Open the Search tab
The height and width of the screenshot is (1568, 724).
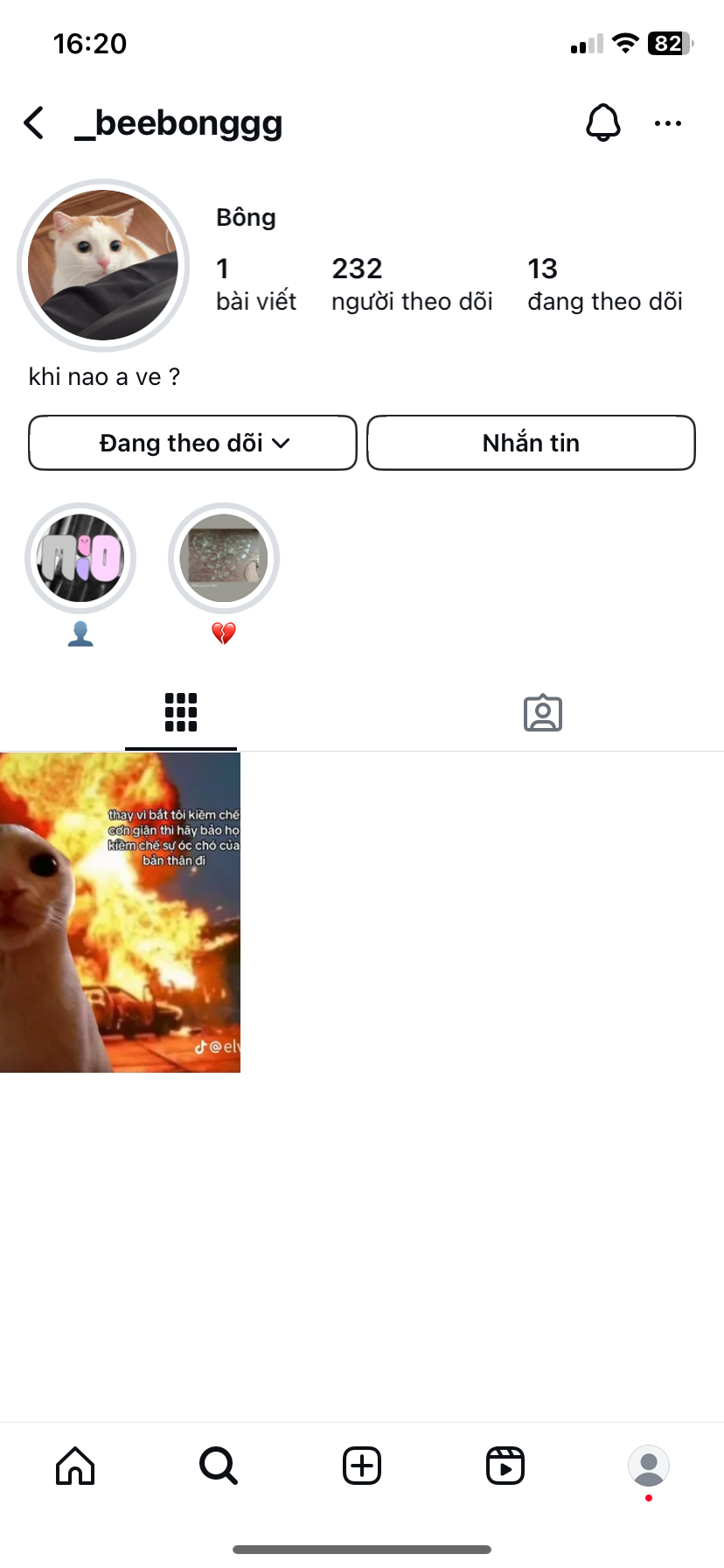point(219,1465)
